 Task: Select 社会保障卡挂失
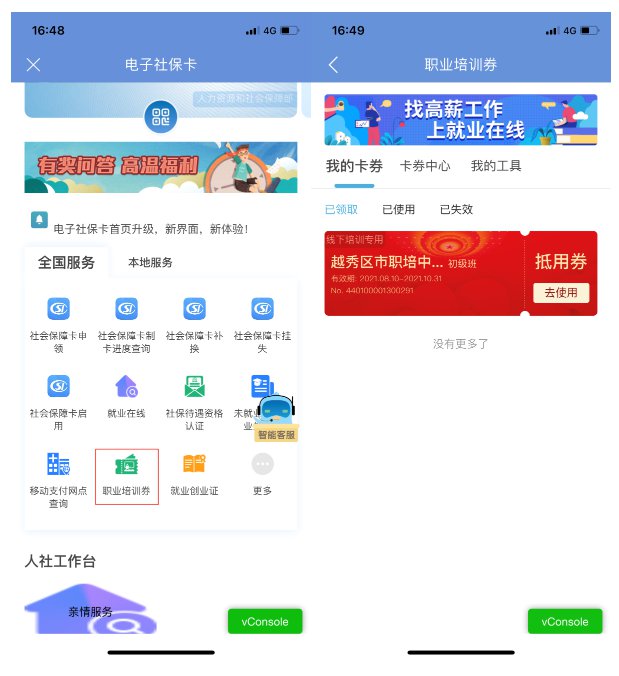pos(262,320)
